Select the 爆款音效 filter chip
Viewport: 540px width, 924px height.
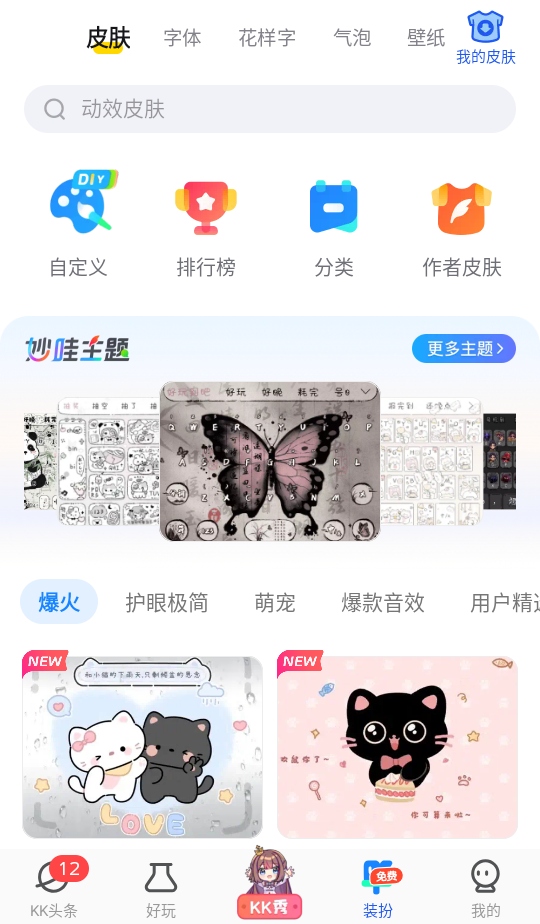pos(383,602)
